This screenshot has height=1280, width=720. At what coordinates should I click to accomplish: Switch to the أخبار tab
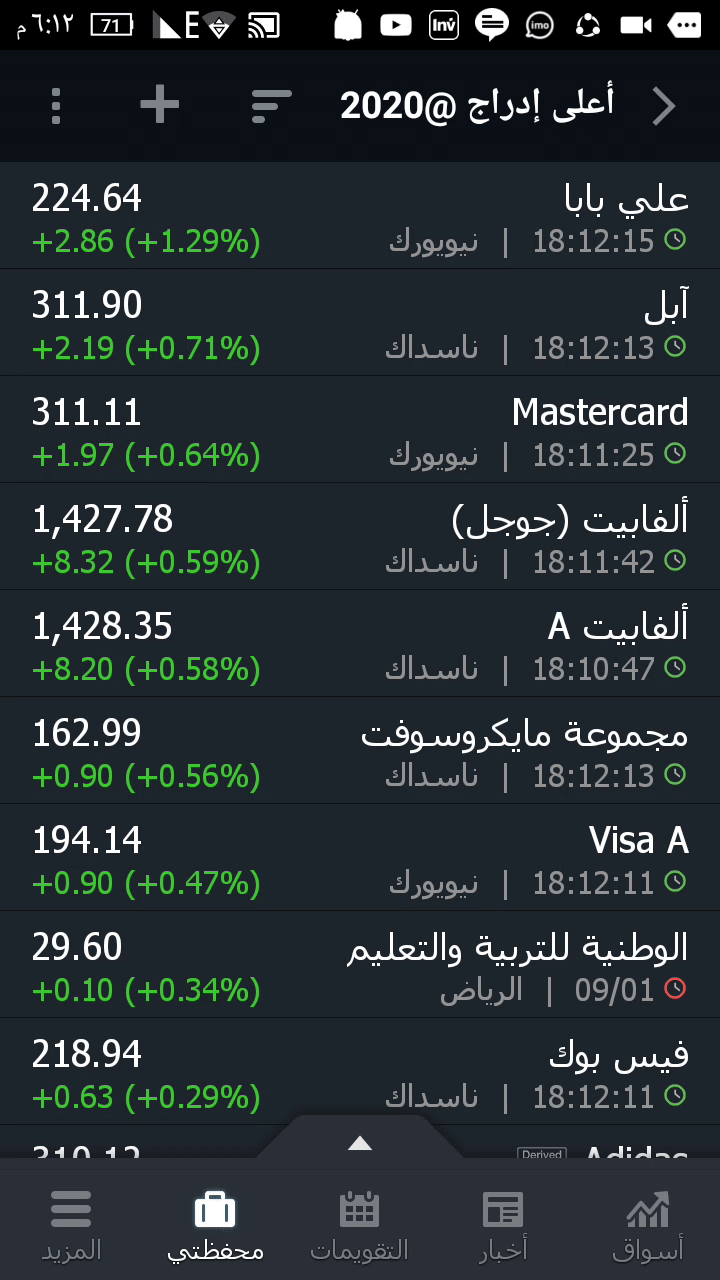coord(503,1225)
